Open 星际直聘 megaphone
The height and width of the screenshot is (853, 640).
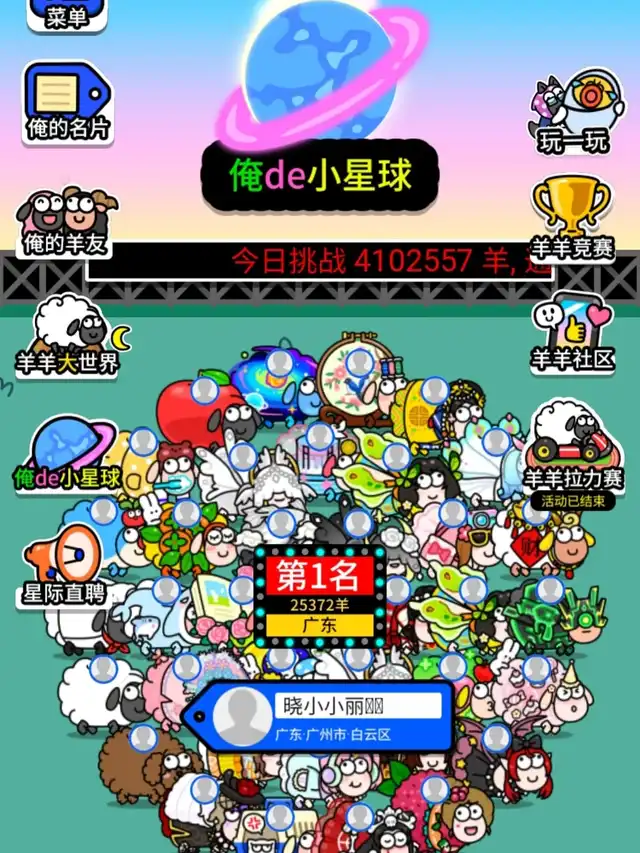66,568
